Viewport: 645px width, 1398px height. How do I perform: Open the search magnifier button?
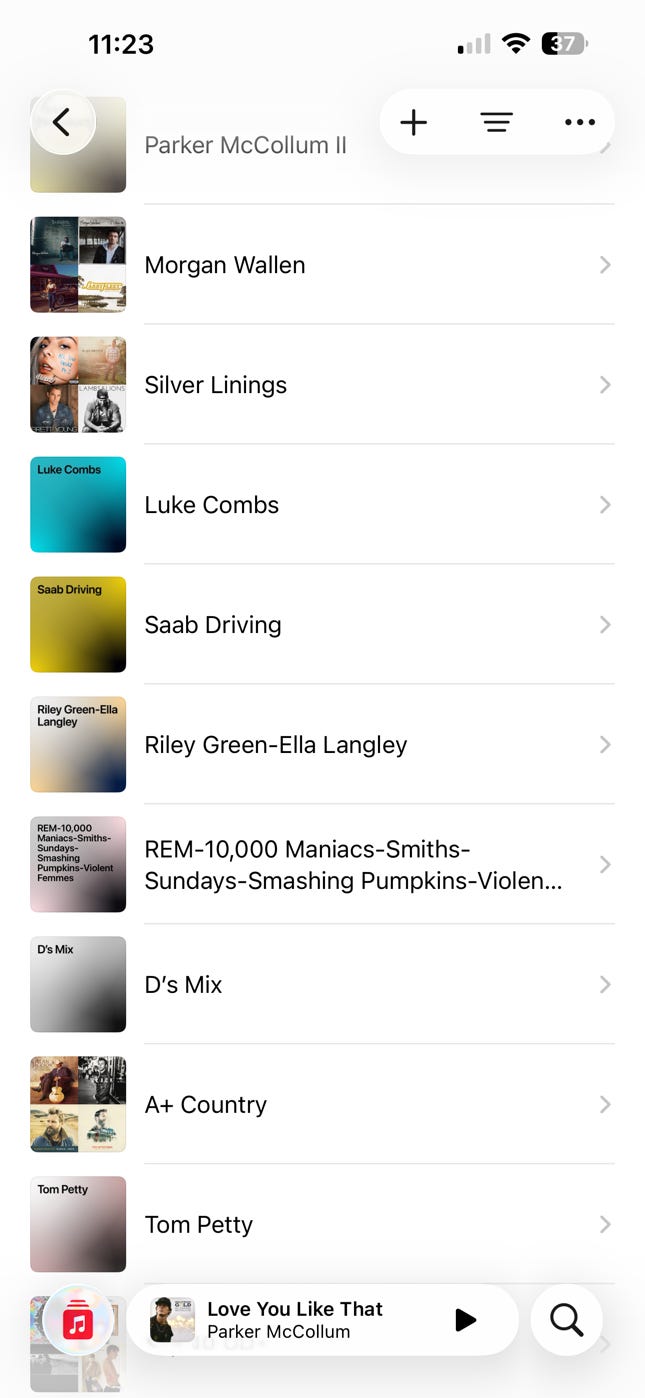coord(566,1320)
